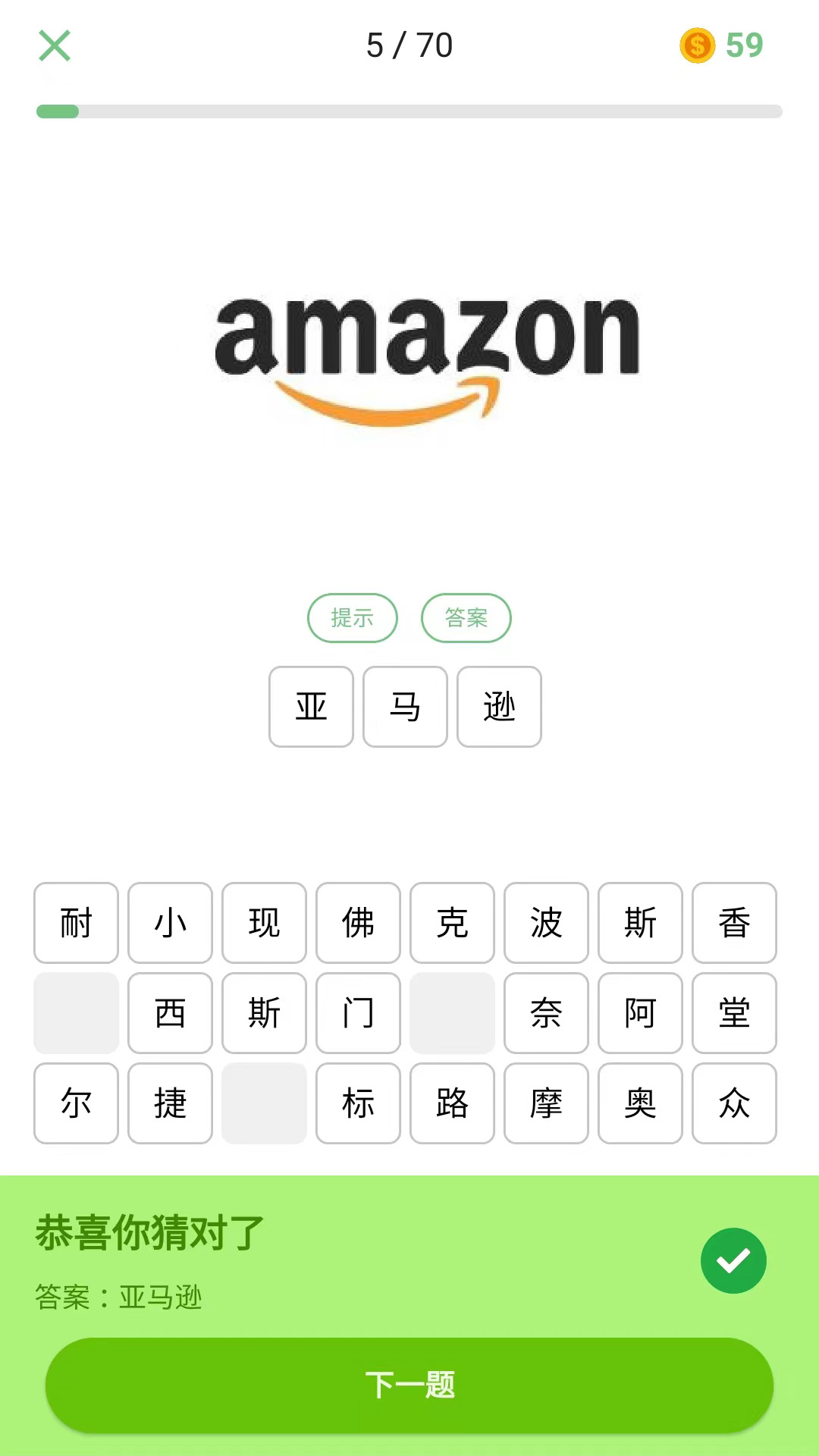
Task: Select the 众 character tile
Action: click(734, 1104)
